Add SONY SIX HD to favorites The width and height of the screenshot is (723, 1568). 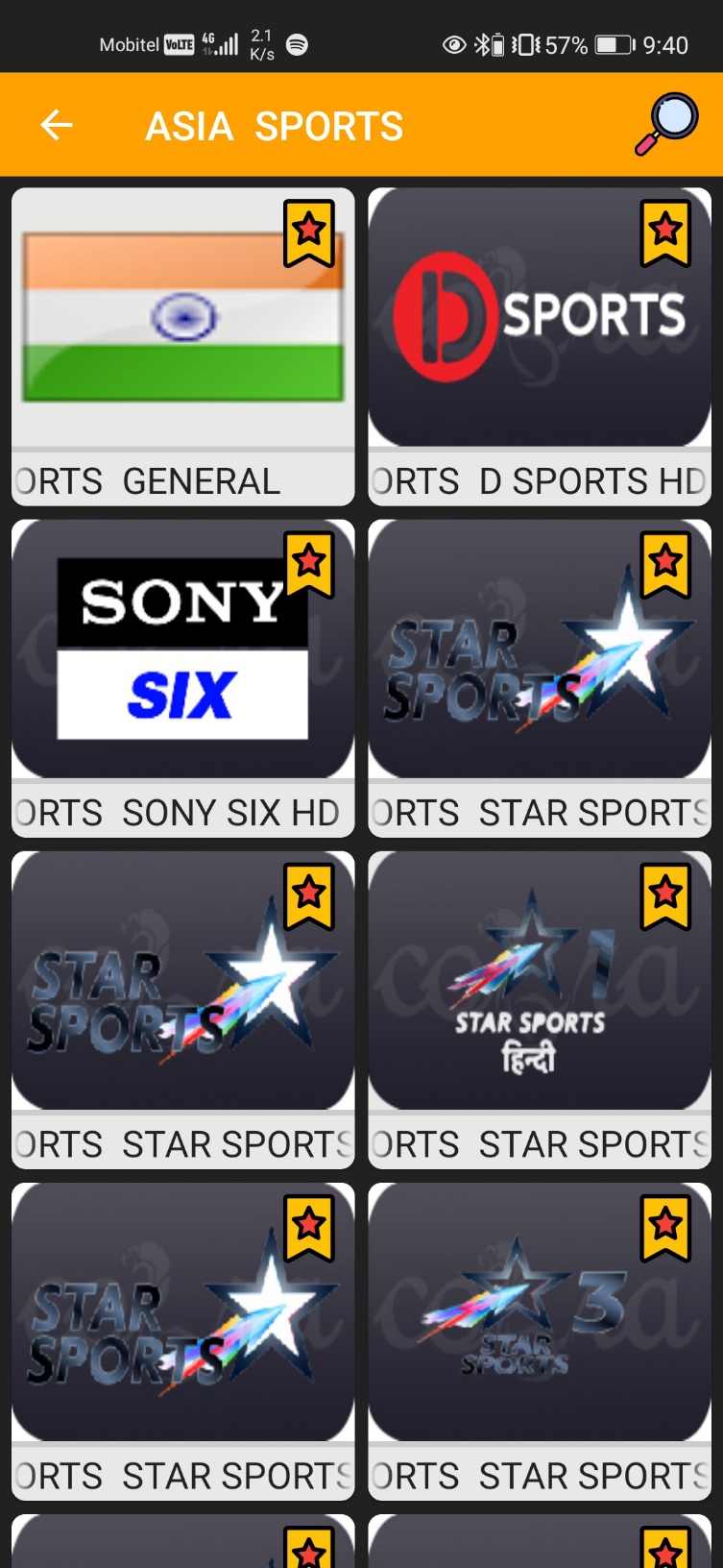(309, 565)
